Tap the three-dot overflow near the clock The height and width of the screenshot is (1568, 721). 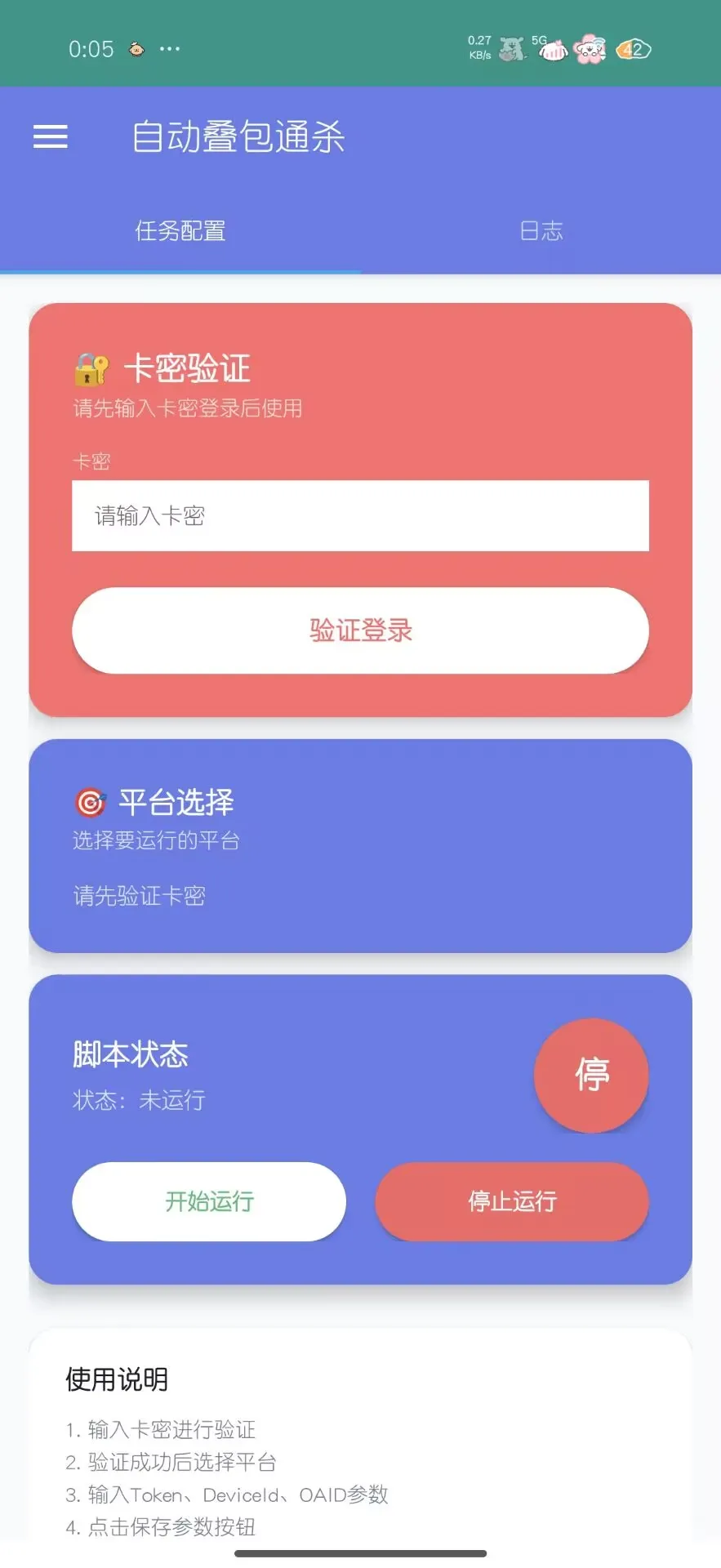pos(167,50)
